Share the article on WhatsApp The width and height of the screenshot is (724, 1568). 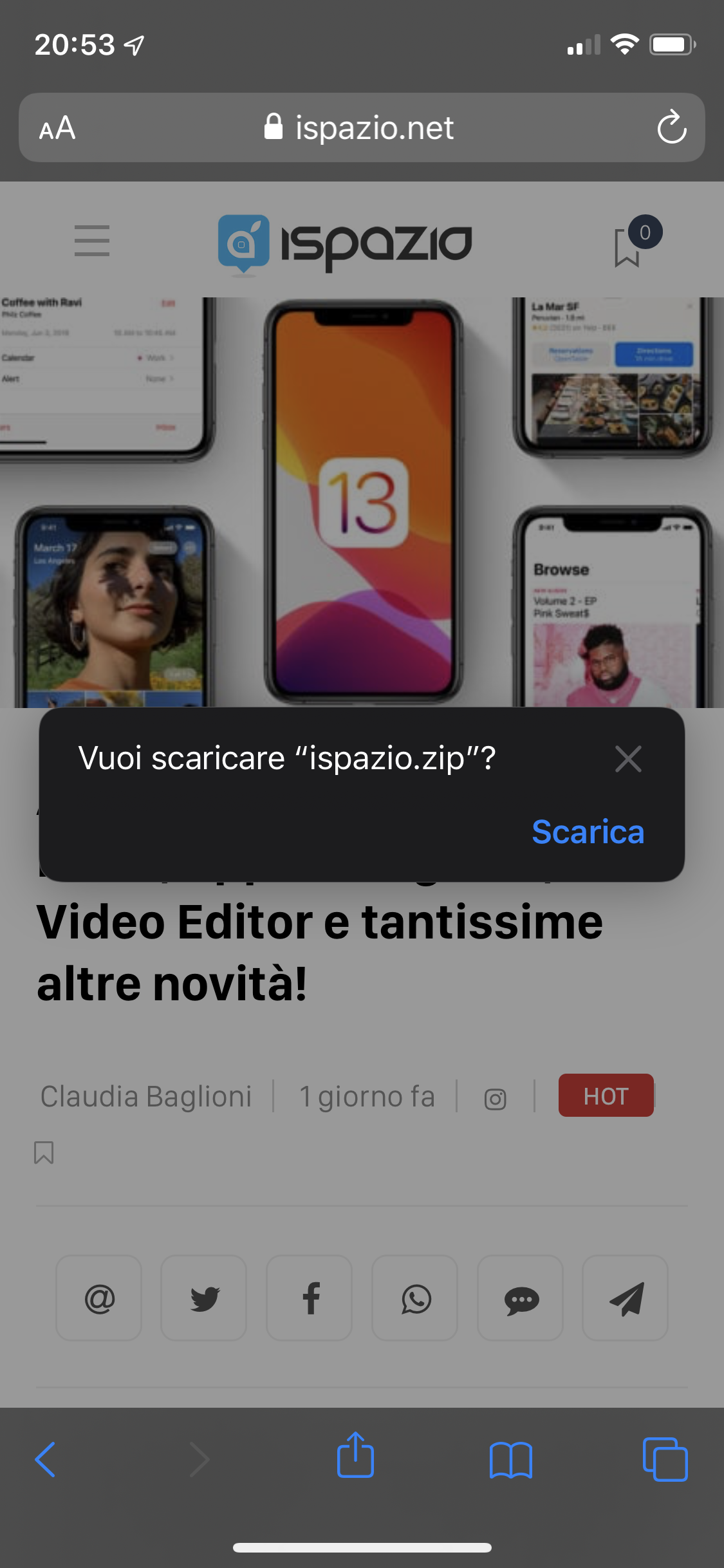[415, 1298]
